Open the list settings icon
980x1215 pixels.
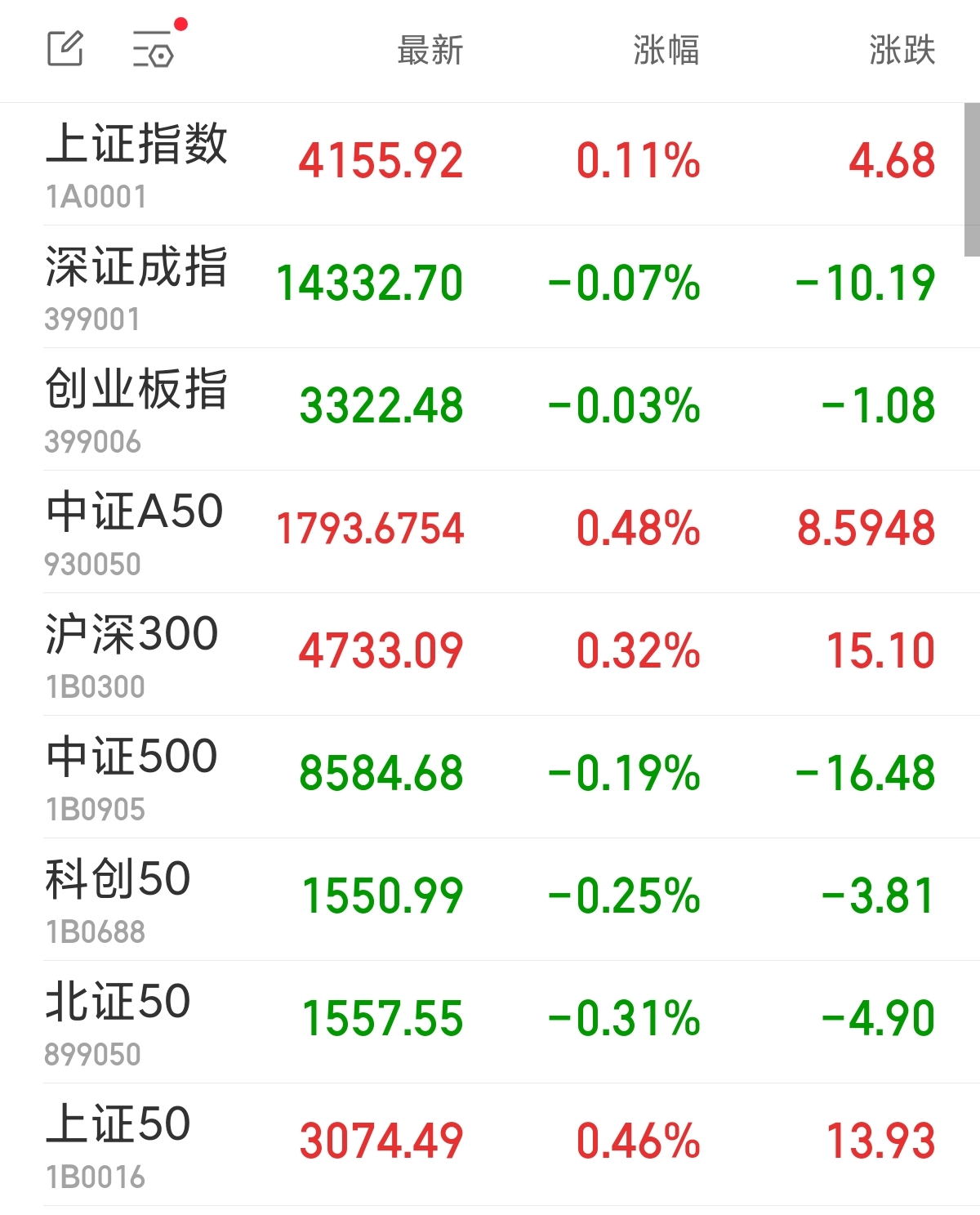point(154,49)
